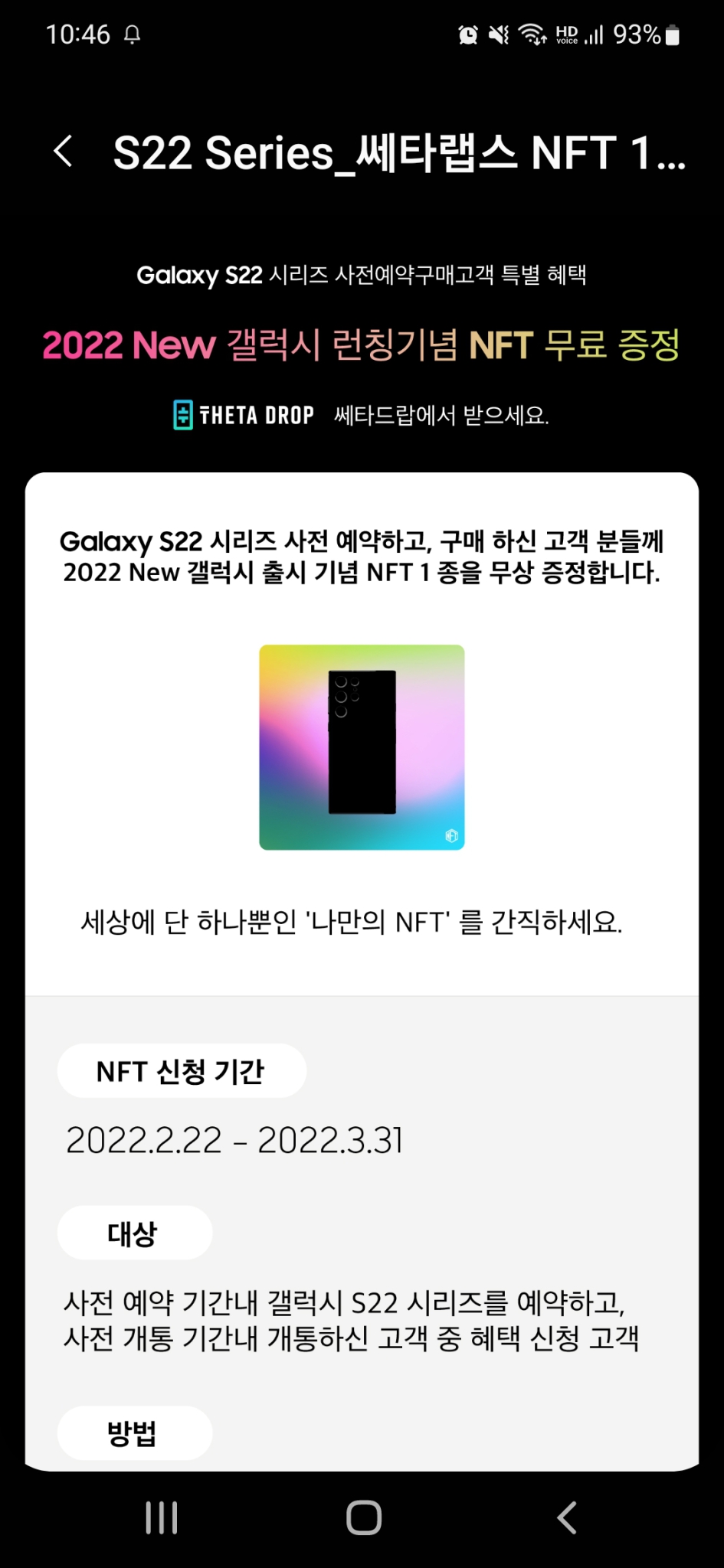Select the THETA DROP logo icon
Screen dimensions: 724x1568
(x=182, y=414)
